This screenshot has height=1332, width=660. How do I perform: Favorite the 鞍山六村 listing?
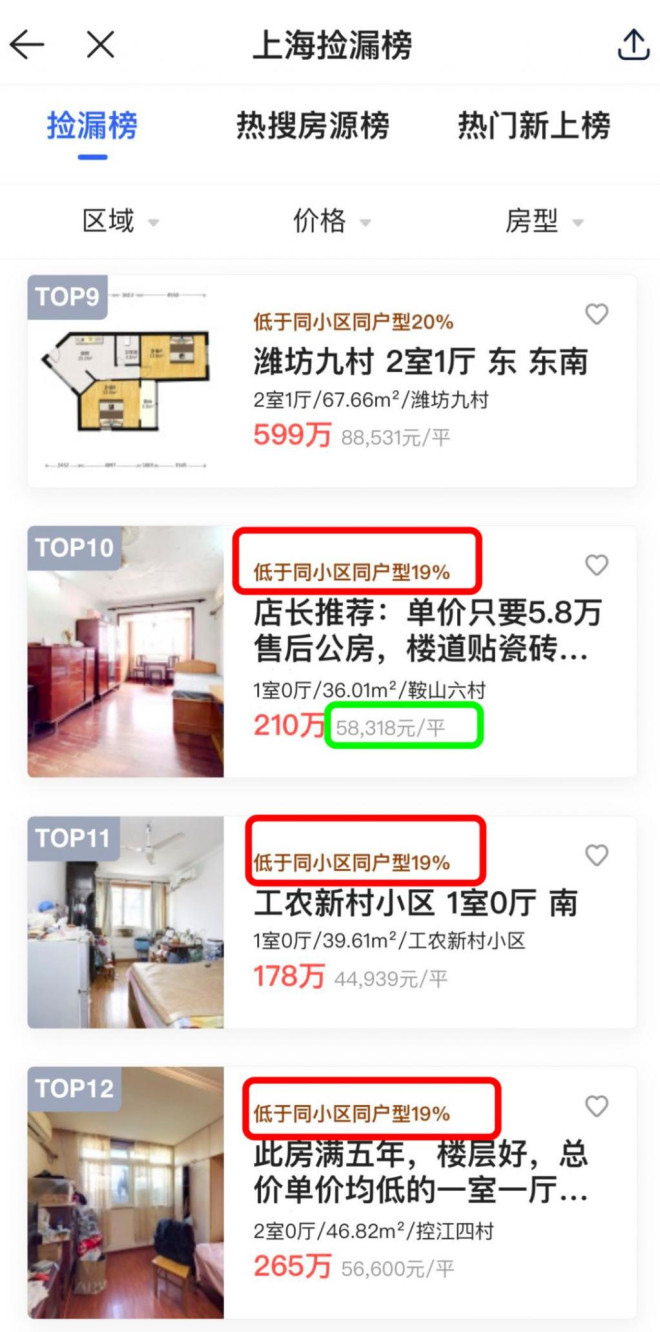coord(596,566)
